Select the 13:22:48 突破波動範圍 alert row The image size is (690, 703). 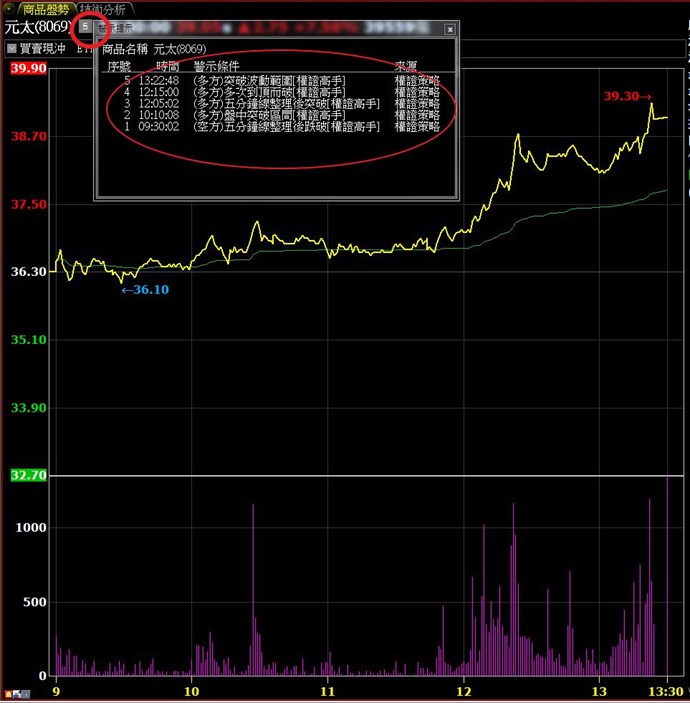pyautogui.click(x=270, y=79)
